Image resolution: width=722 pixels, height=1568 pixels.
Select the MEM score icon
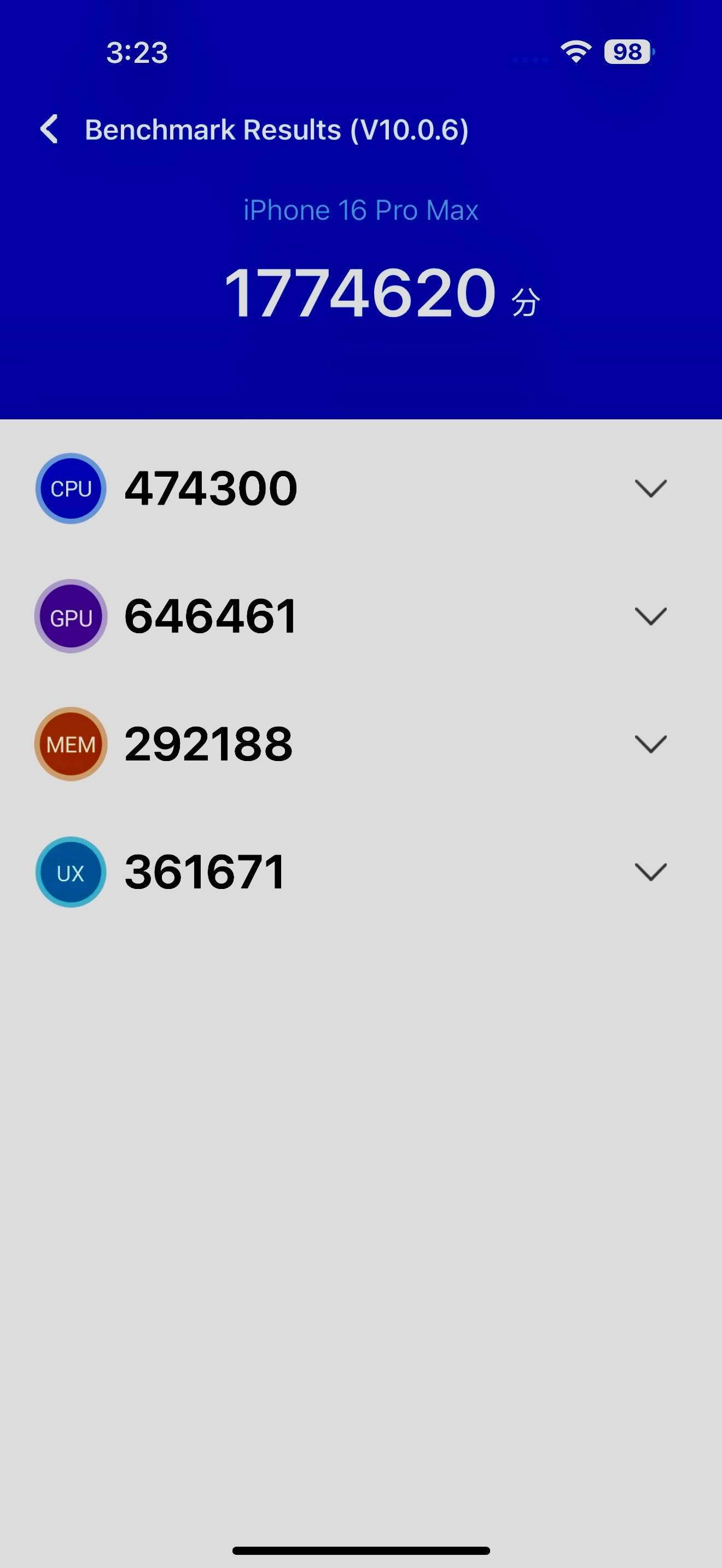click(x=71, y=744)
